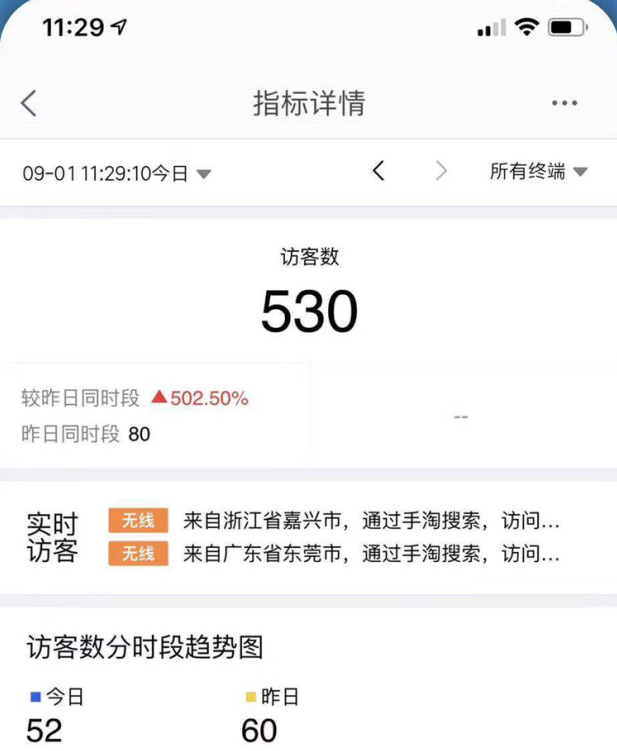Go back from 指标详情 page
This screenshot has height=751, width=617.
tap(29, 103)
